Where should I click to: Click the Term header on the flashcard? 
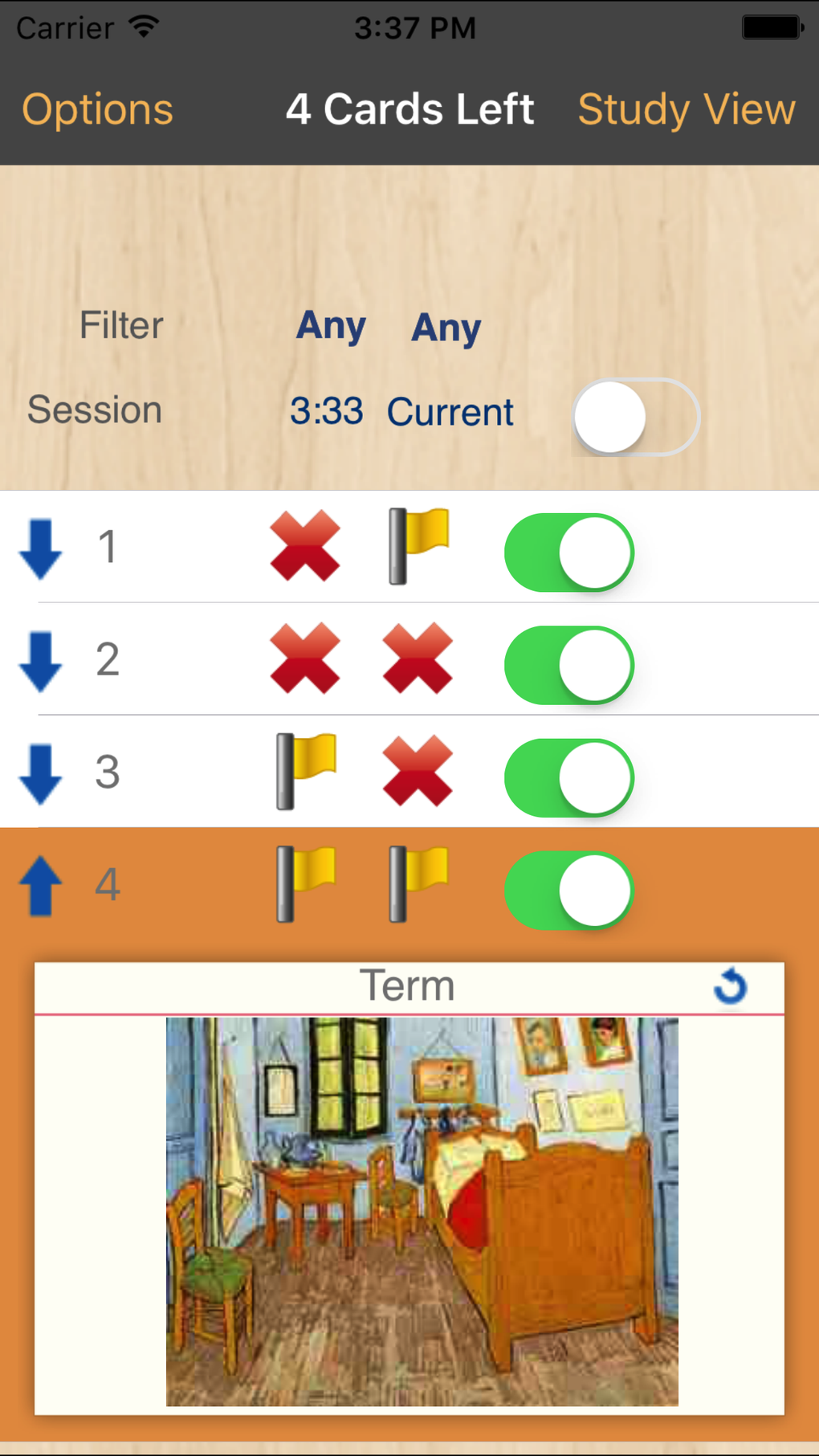[x=408, y=985]
